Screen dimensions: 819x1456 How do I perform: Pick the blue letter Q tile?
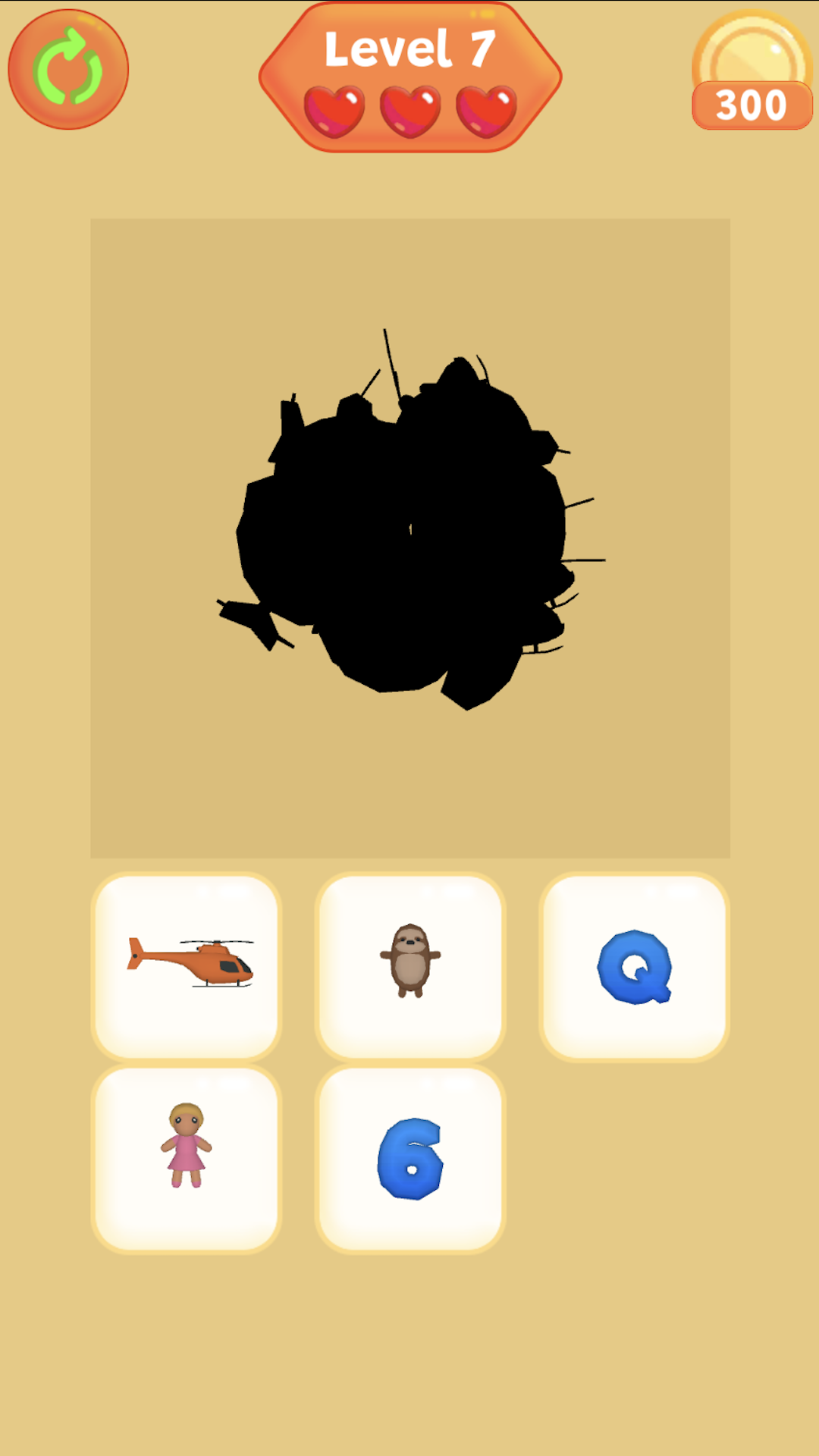(x=634, y=965)
